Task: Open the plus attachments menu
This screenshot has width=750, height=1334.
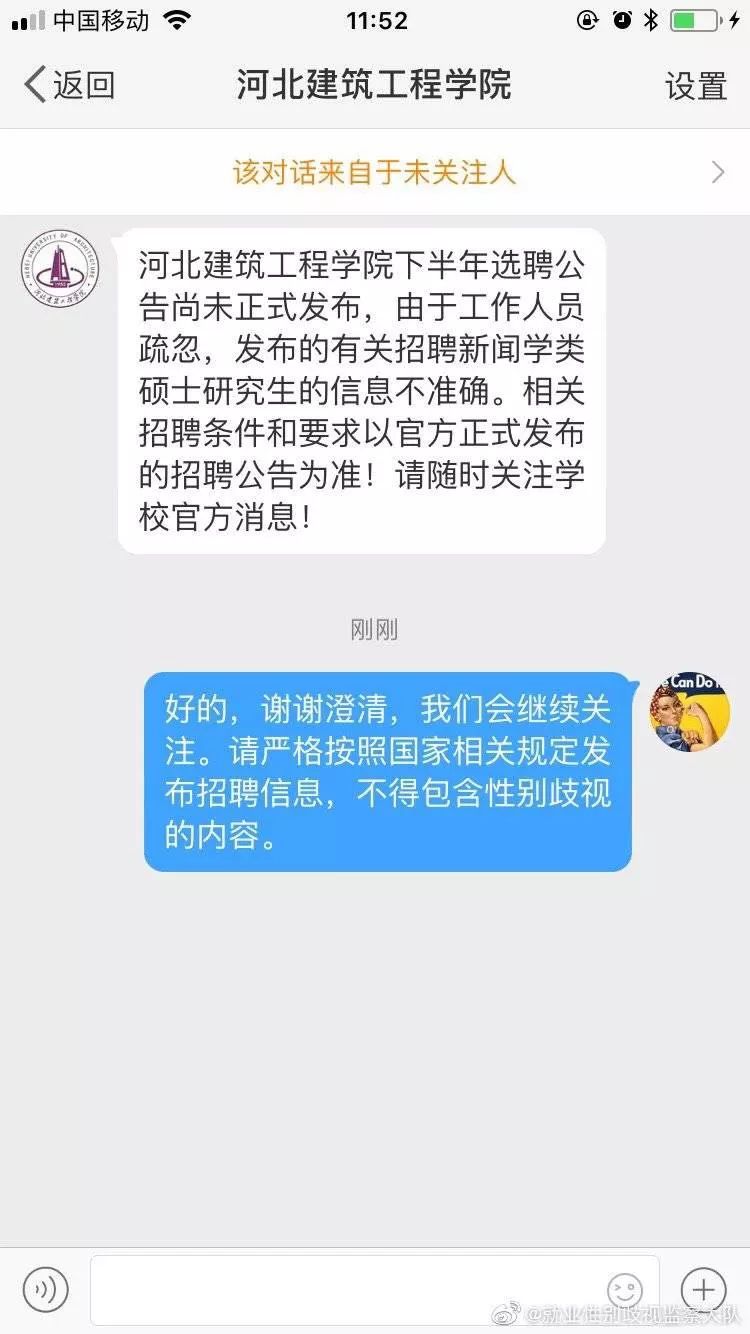Action: pos(703,1289)
